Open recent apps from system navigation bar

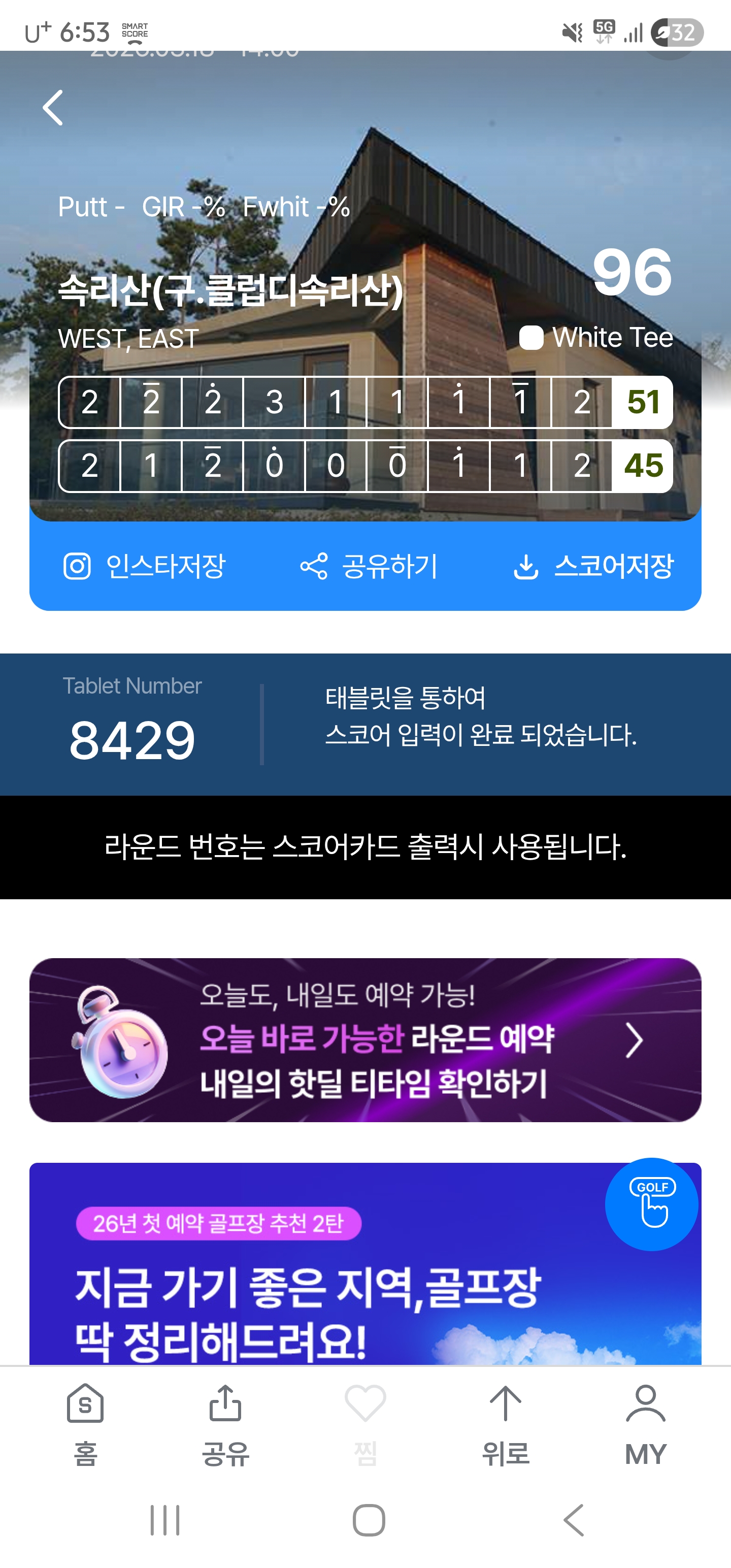(165, 1520)
